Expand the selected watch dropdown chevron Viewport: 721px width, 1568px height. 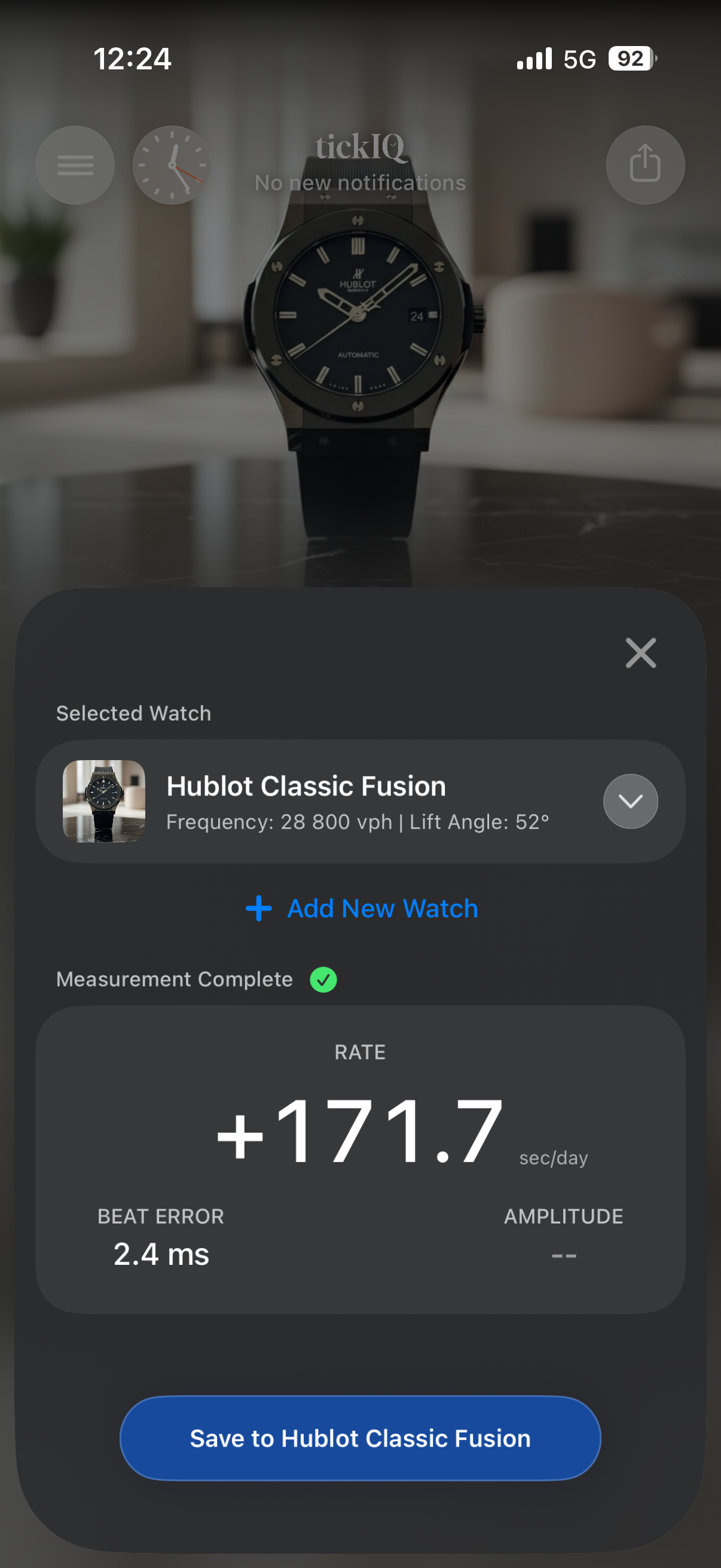[630, 801]
